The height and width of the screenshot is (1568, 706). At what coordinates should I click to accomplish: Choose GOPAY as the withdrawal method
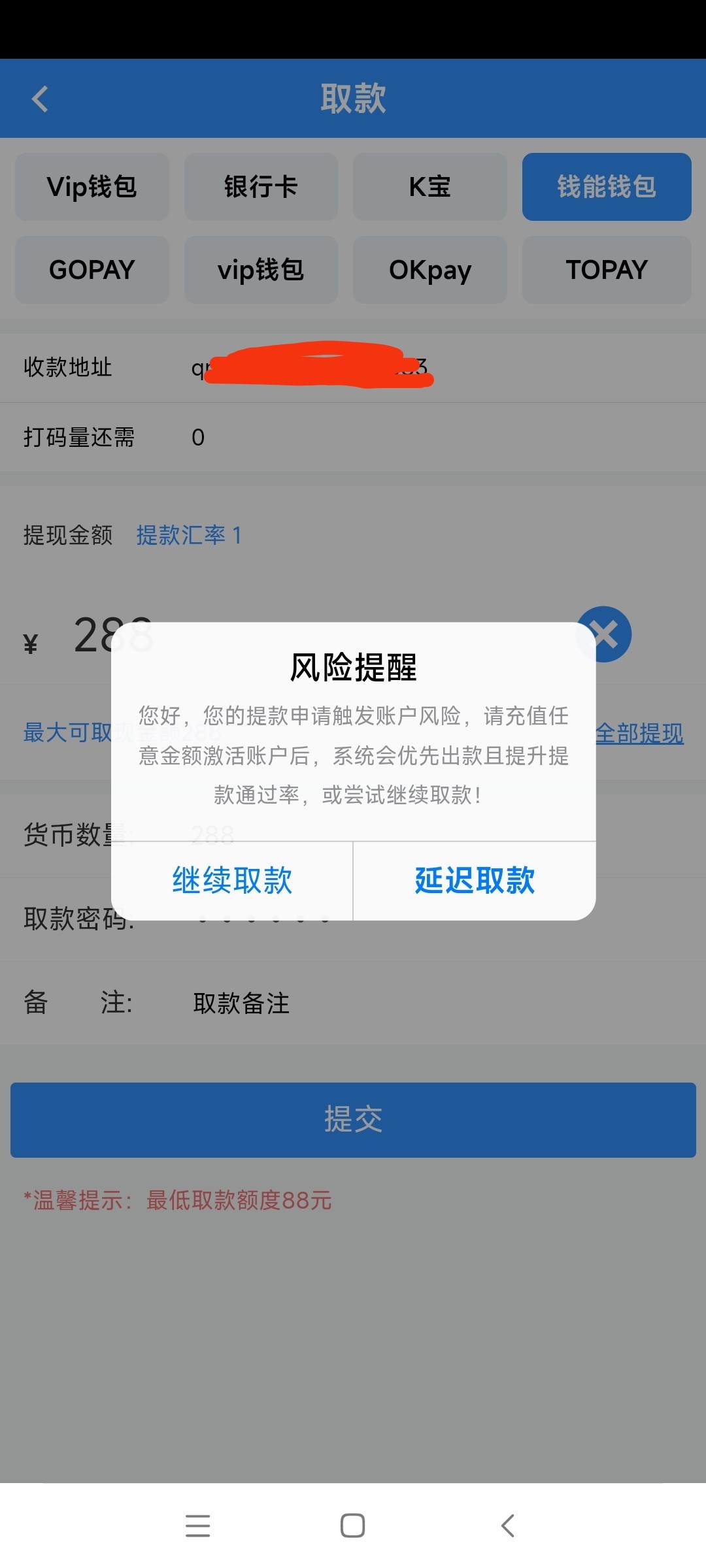[92, 270]
